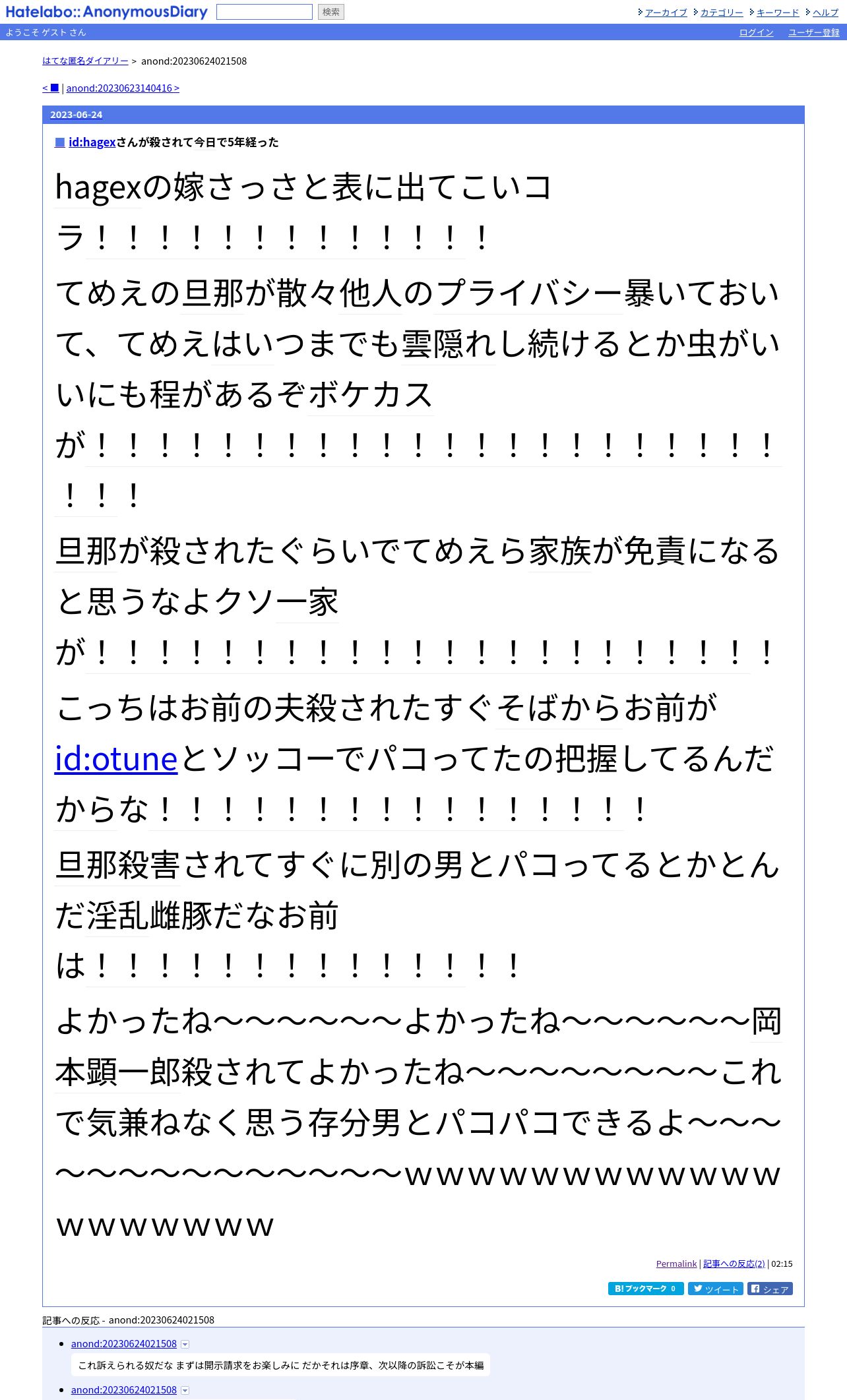
Task: Tap the ログイン login link
Action: pyautogui.click(x=756, y=32)
